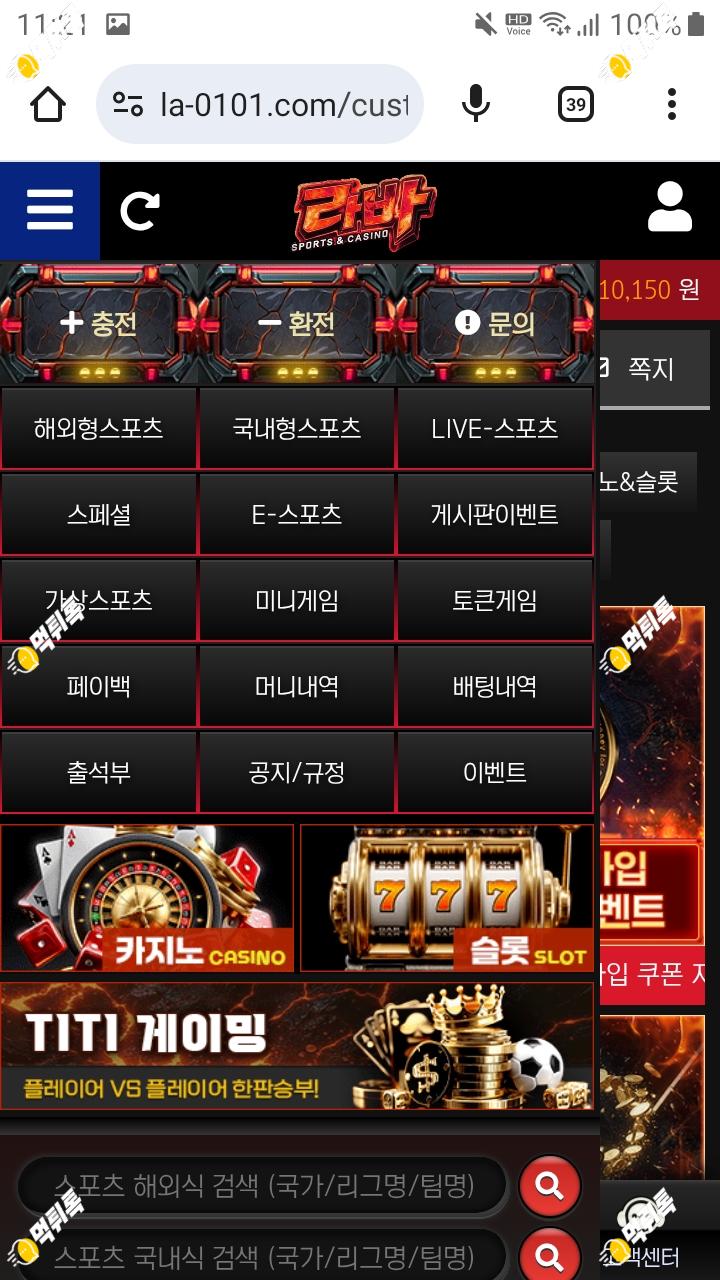This screenshot has height=1280, width=720.
Task: Tap the page refresh icon
Action: click(x=140, y=211)
